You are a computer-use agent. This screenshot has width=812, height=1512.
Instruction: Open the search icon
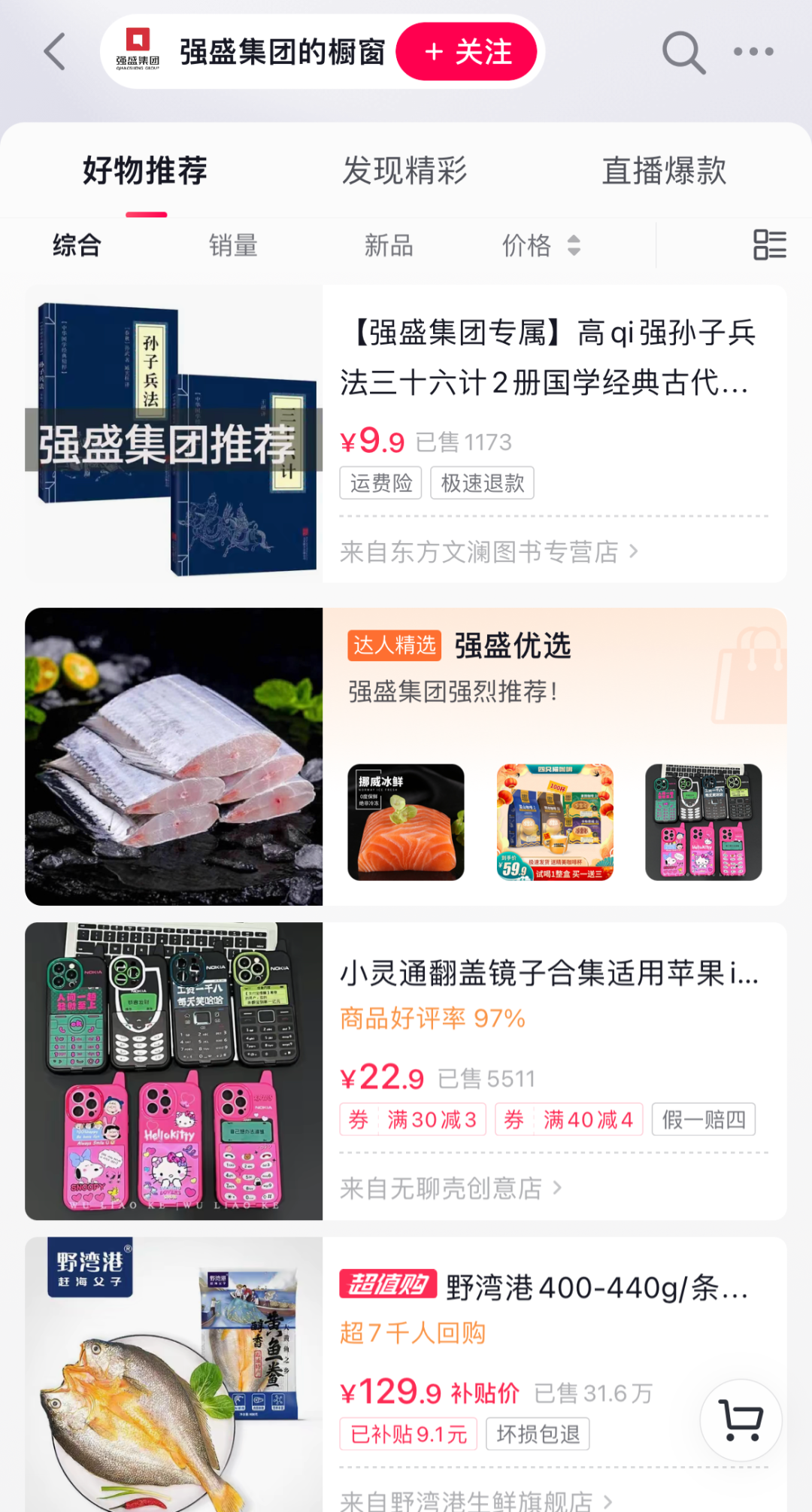(683, 52)
